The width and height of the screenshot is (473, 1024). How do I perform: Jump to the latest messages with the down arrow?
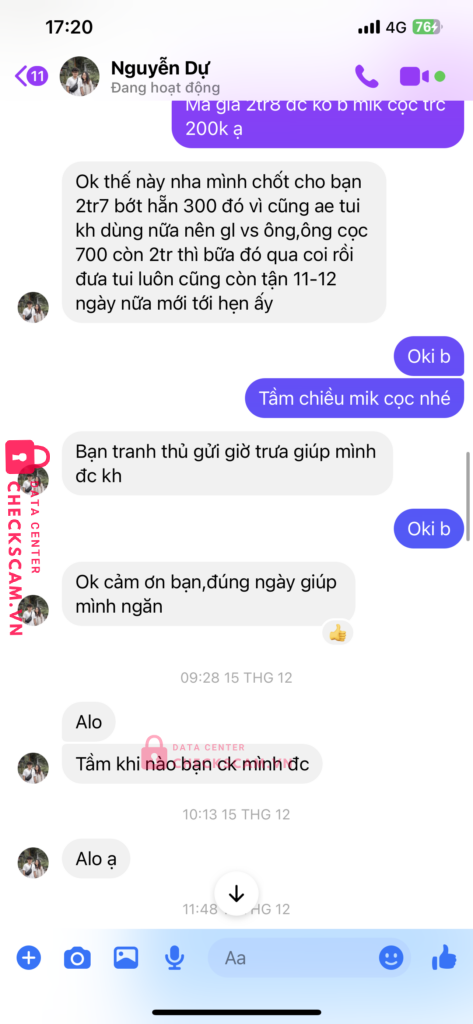(236, 893)
